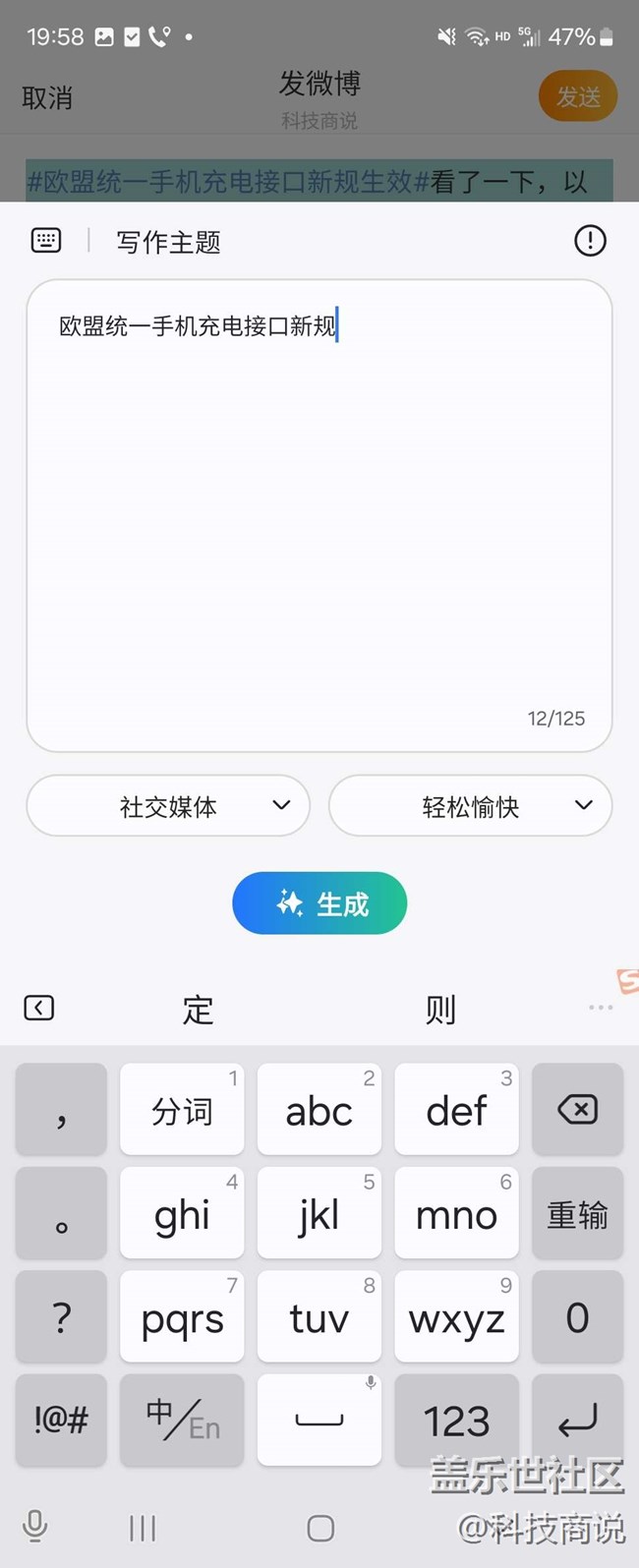This screenshot has height=1568, width=639.
Task: Open the info icon beside 写作主题
Action: (590, 241)
